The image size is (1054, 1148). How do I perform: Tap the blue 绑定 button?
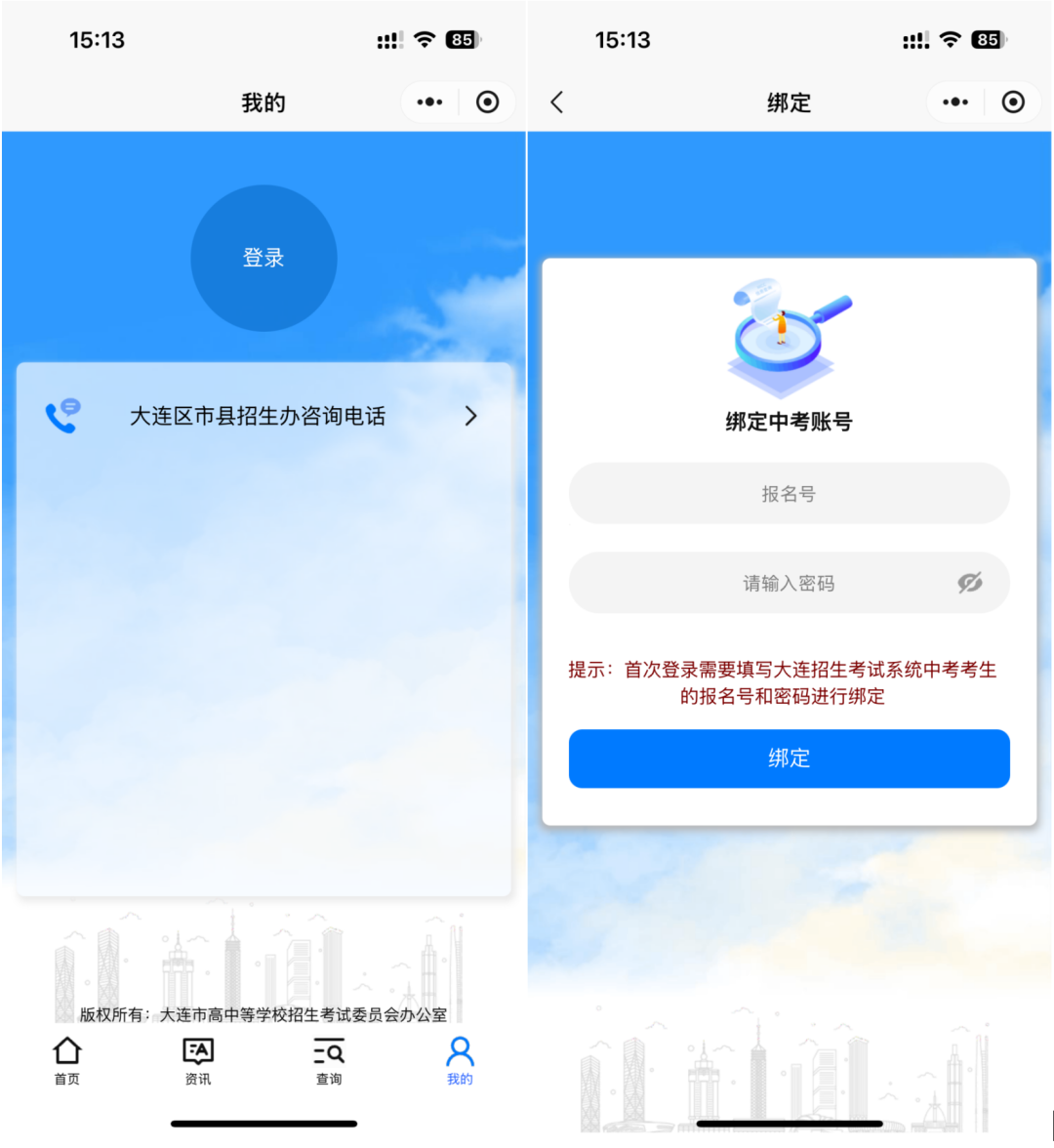point(789,758)
